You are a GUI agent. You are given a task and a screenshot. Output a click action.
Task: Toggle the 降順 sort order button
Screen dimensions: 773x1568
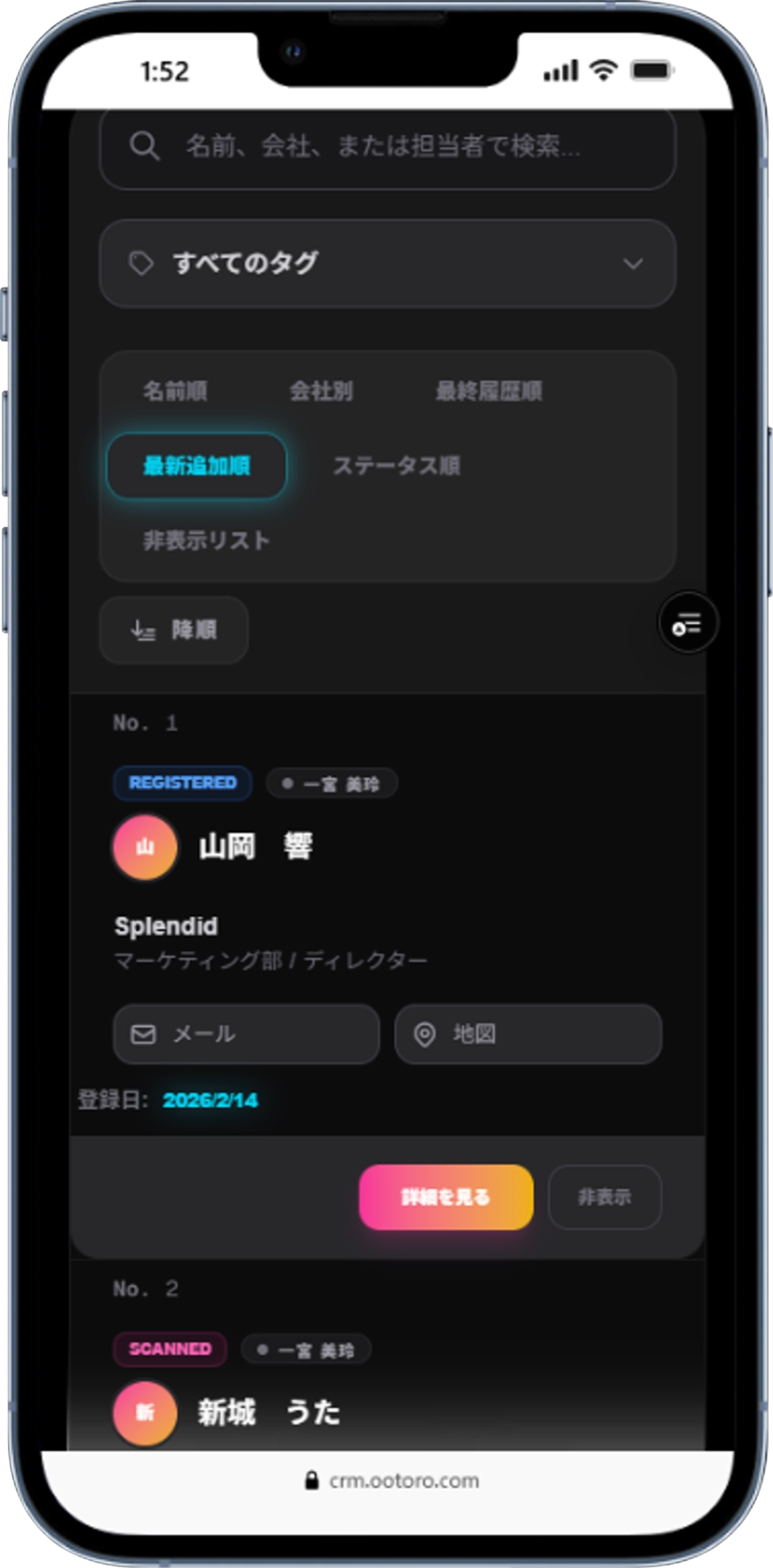tap(174, 630)
